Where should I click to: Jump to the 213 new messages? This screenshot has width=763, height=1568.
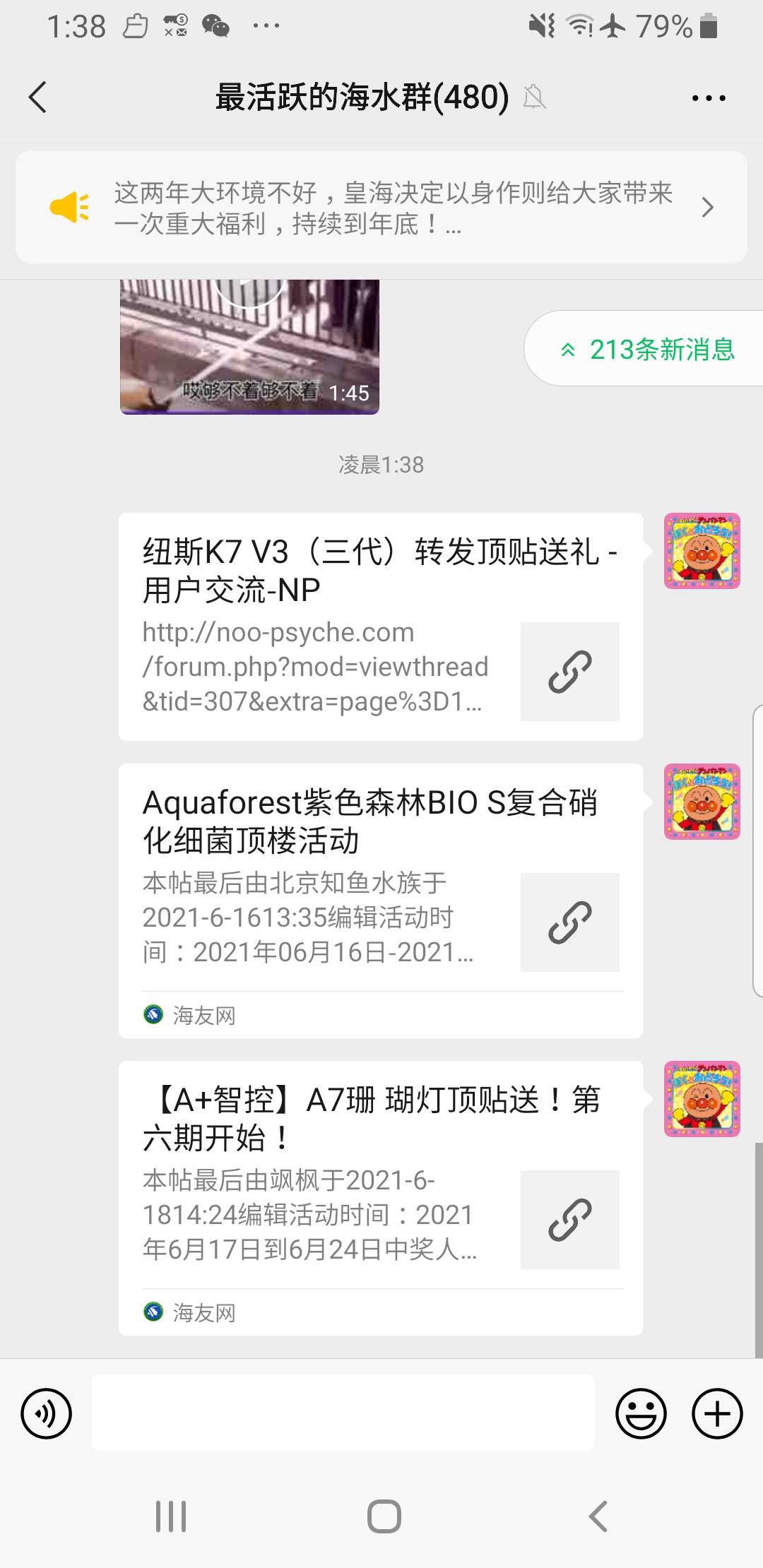click(646, 349)
